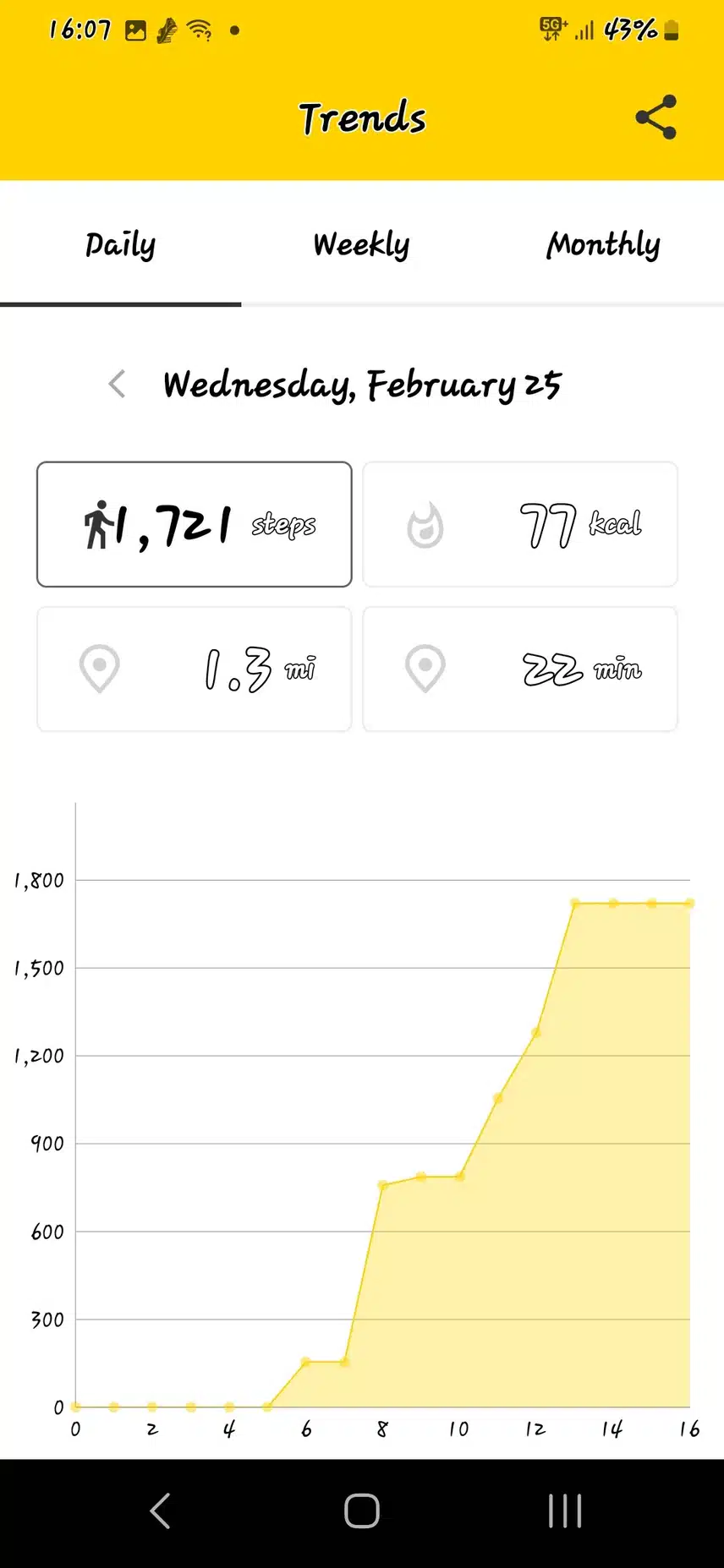The width and height of the screenshot is (724, 1568).
Task: Go to the previous day
Action: click(118, 385)
